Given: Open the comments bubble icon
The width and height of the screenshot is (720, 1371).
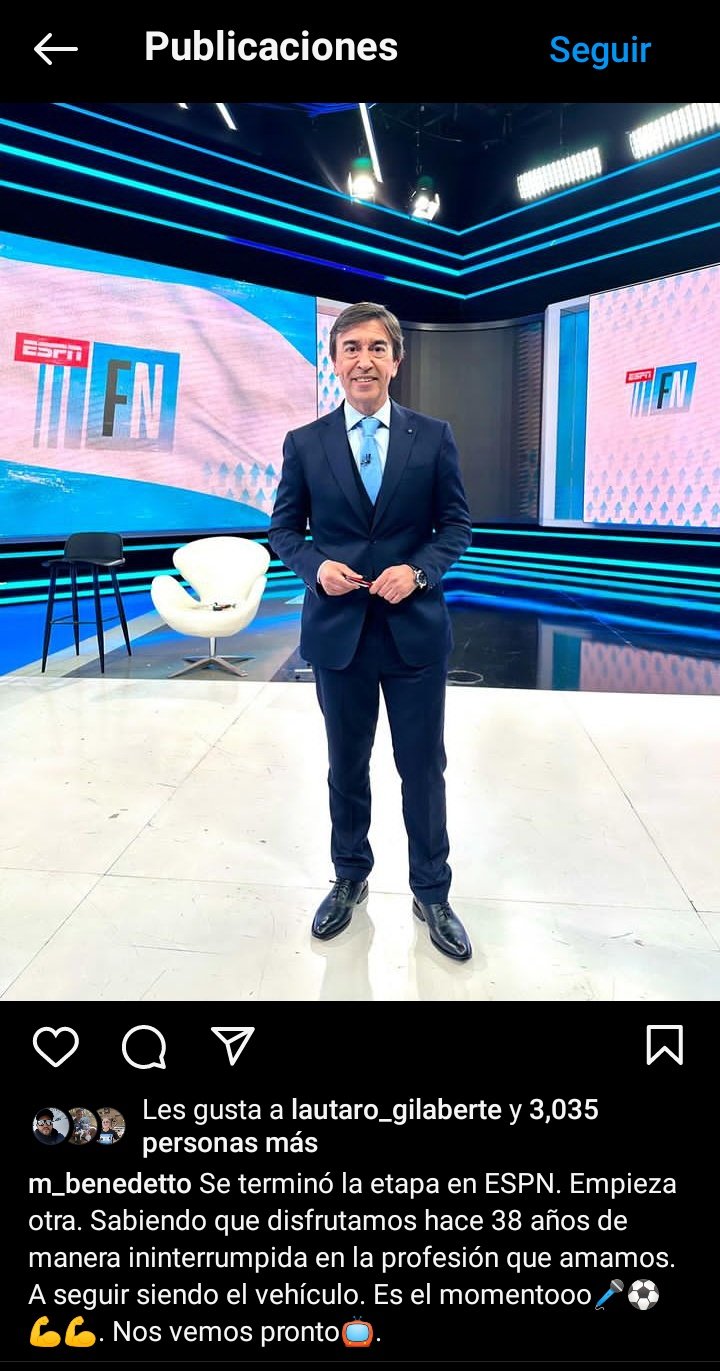Looking at the screenshot, I should click(144, 1047).
